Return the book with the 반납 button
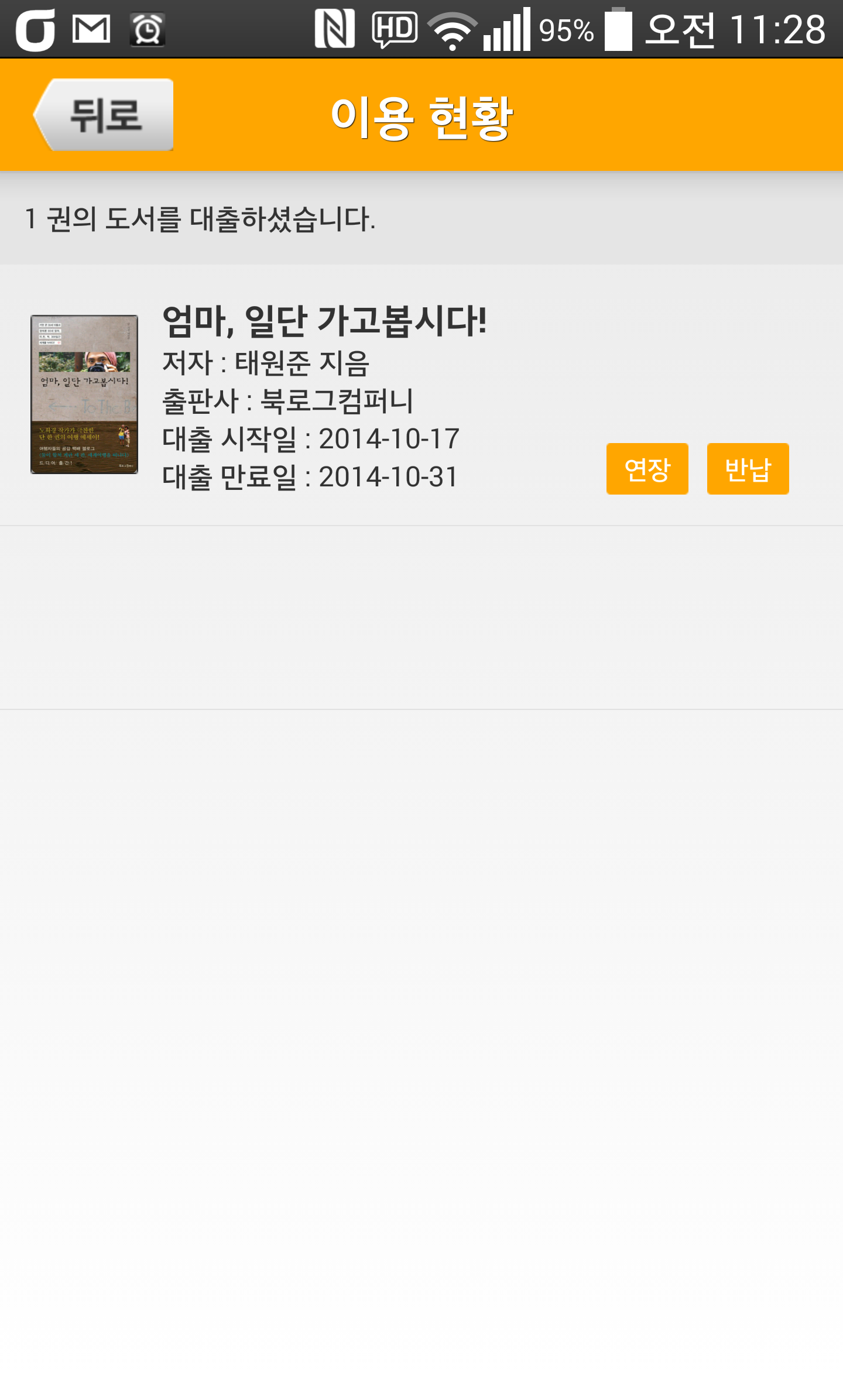 (748, 469)
